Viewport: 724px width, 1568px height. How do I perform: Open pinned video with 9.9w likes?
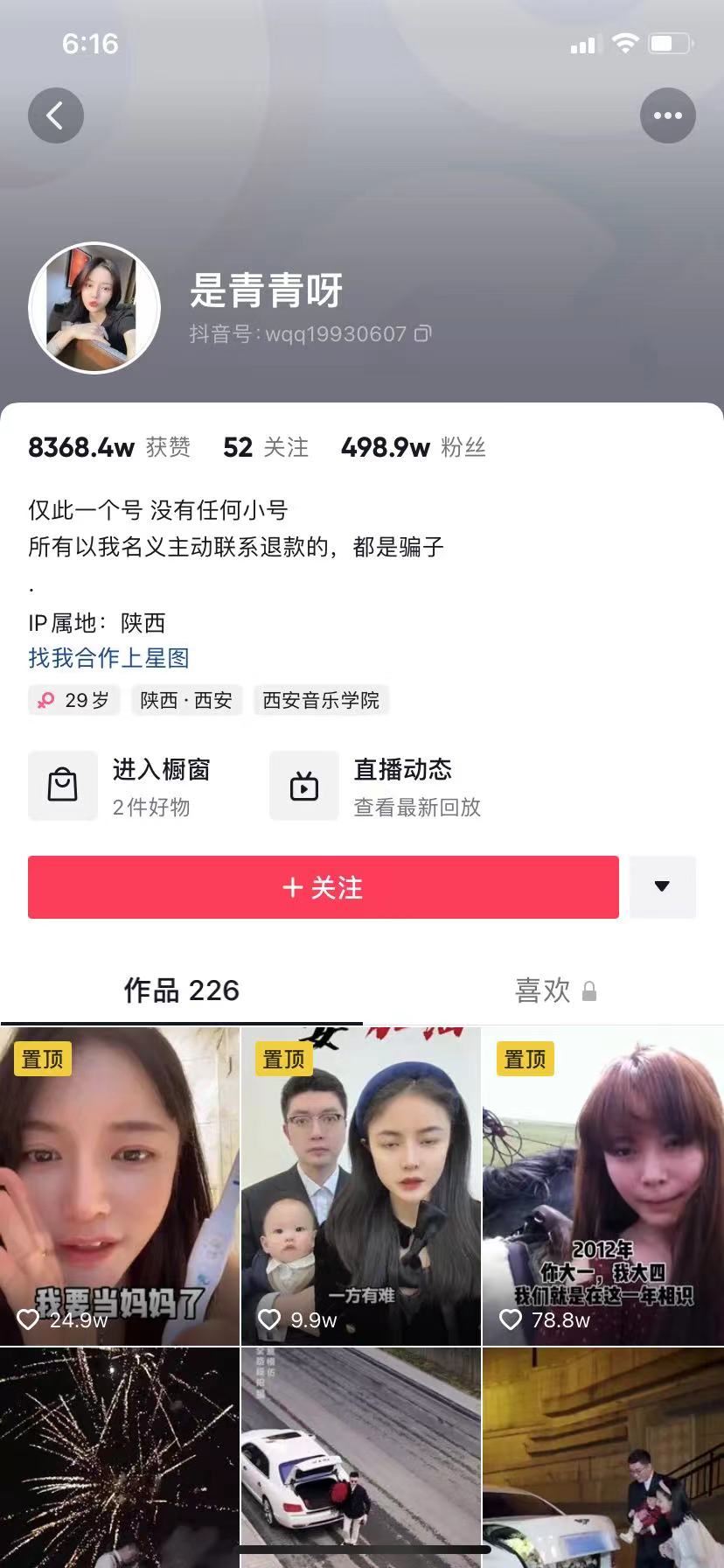point(360,1186)
